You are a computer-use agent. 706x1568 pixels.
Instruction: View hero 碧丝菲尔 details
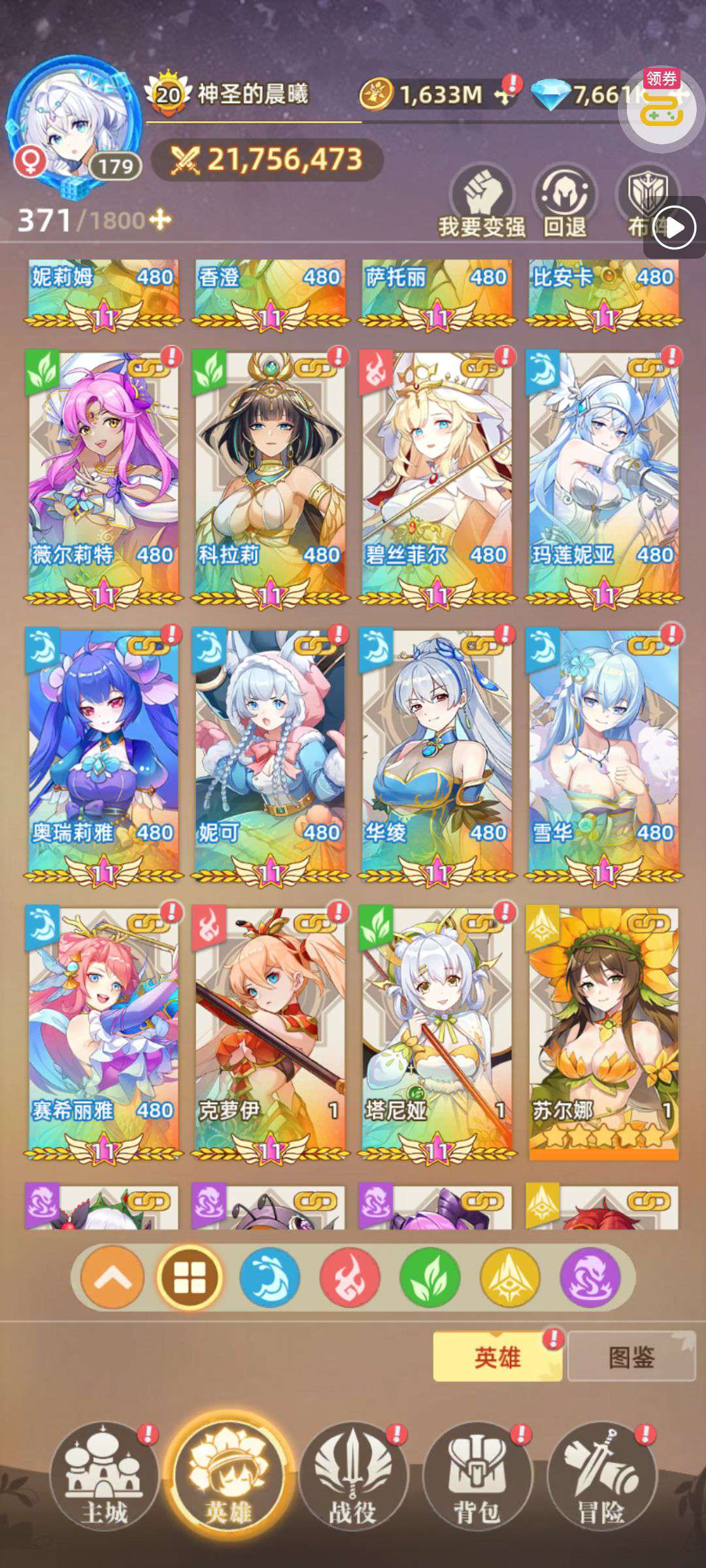pos(437,479)
